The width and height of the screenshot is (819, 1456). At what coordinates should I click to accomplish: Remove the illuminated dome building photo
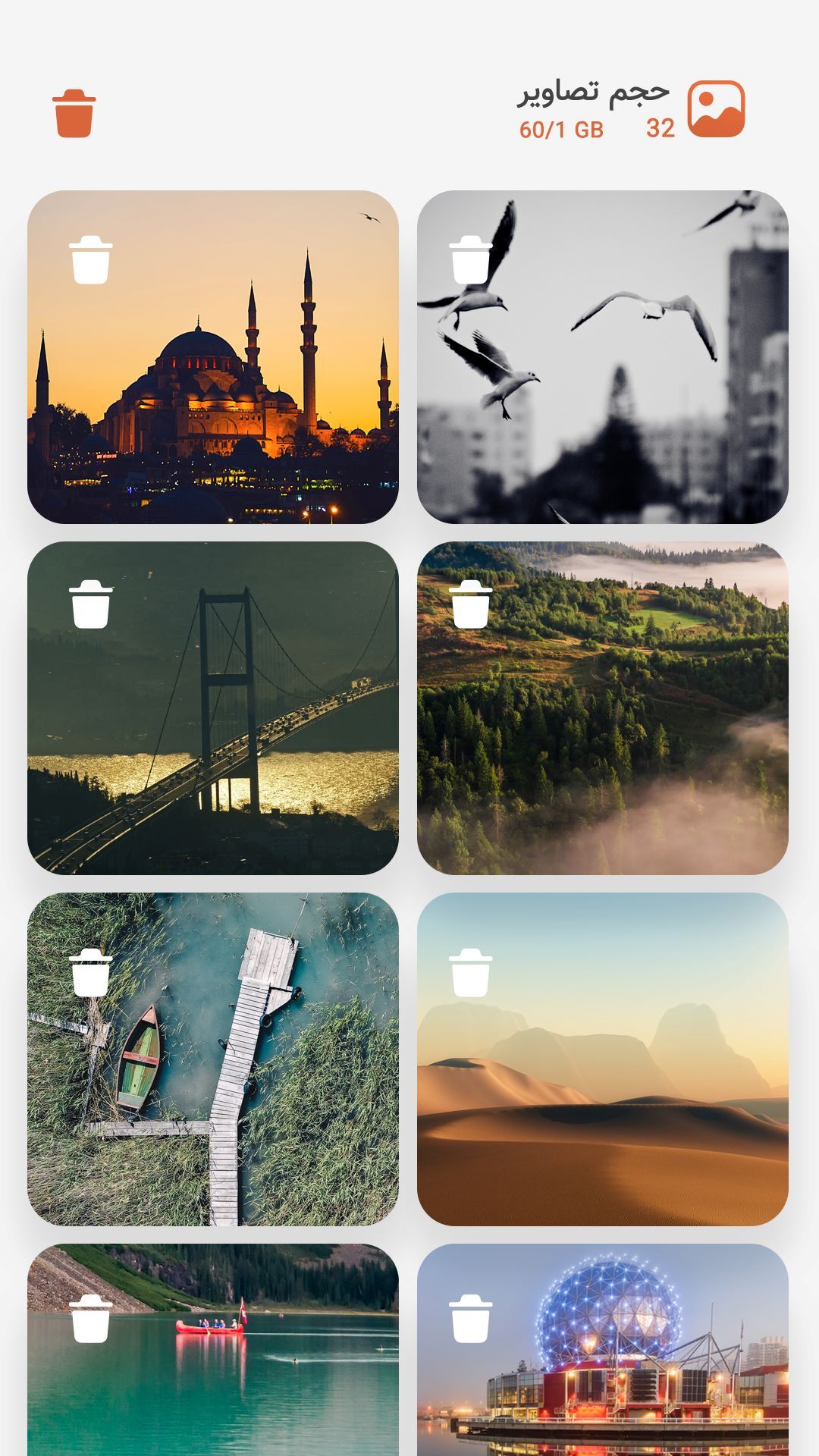(471, 1319)
